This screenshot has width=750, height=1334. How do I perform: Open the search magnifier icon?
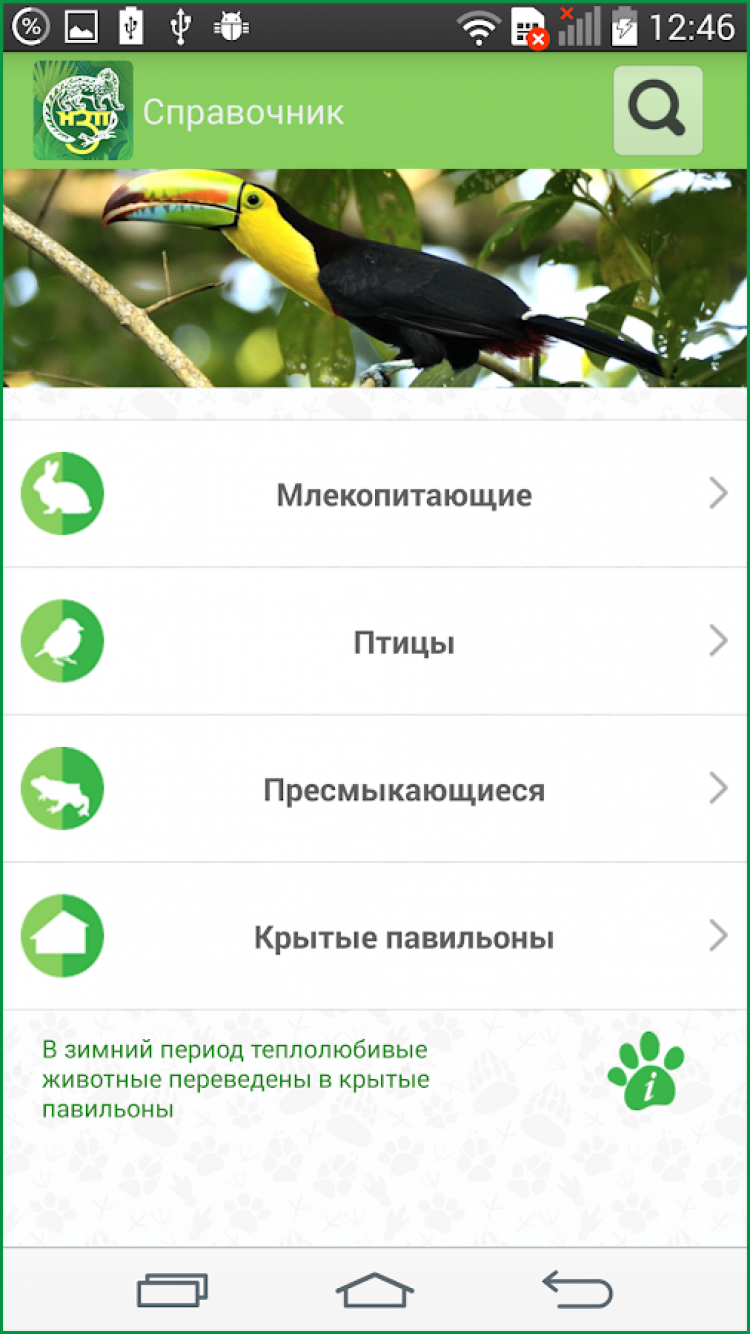pyautogui.click(x=658, y=111)
